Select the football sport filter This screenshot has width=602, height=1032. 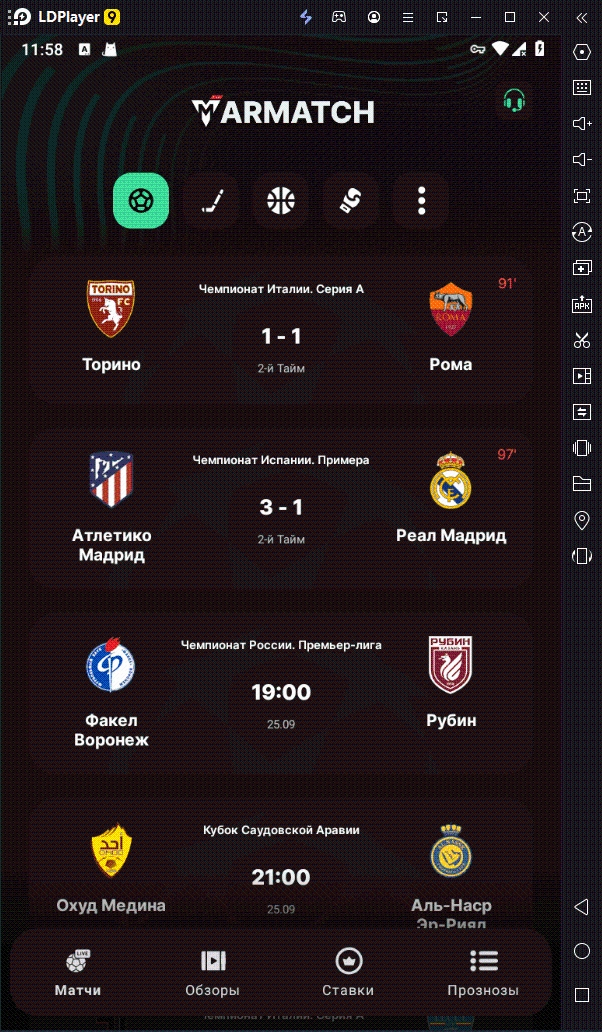tap(141, 201)
